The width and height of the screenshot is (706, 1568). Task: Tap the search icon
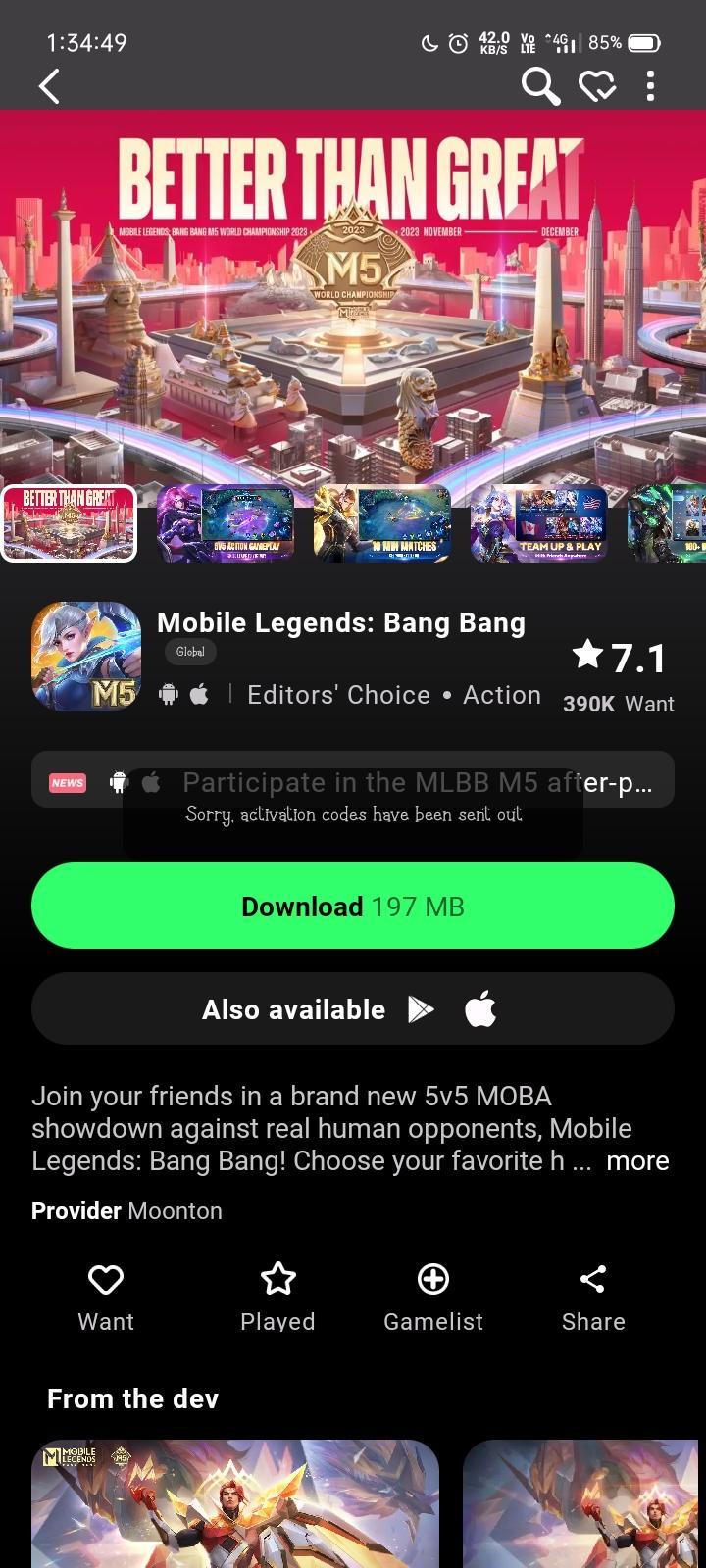click(540, 86)
